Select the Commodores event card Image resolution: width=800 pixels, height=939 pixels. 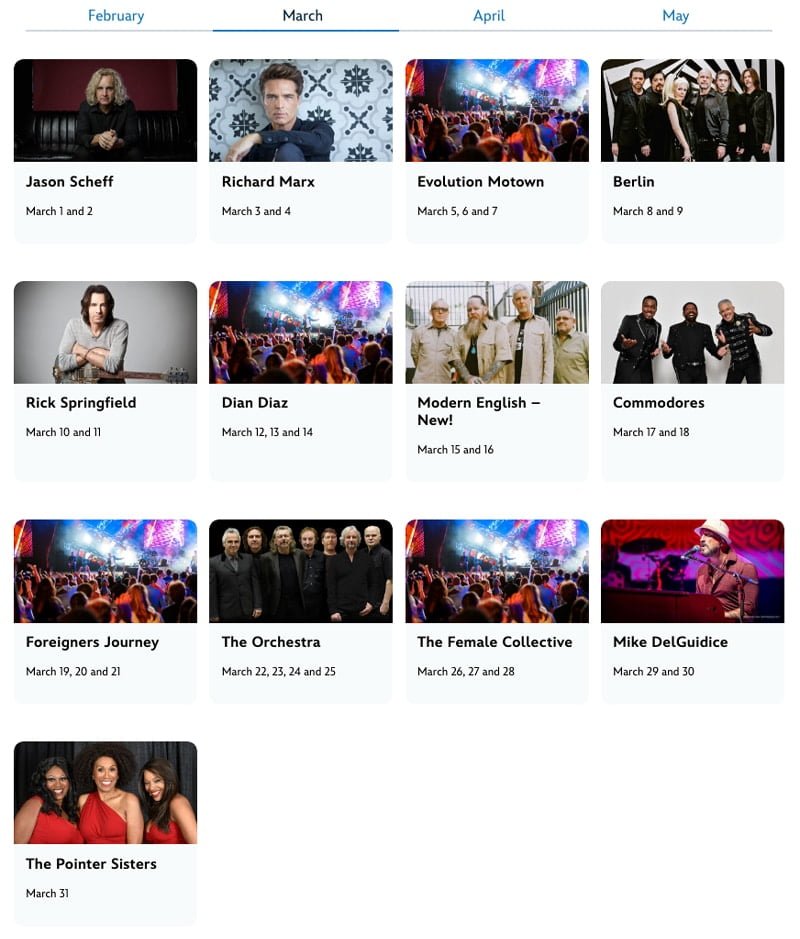692,380
